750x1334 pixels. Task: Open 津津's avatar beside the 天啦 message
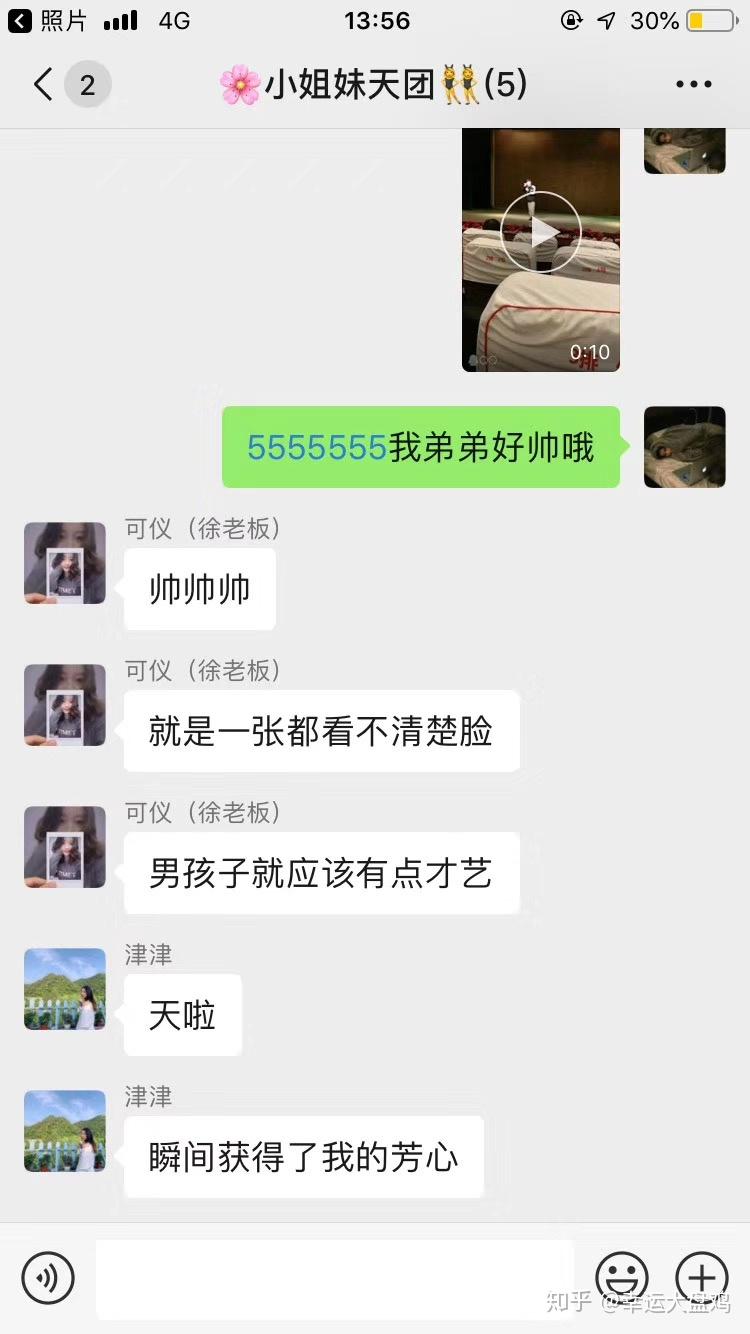point(65,989)
